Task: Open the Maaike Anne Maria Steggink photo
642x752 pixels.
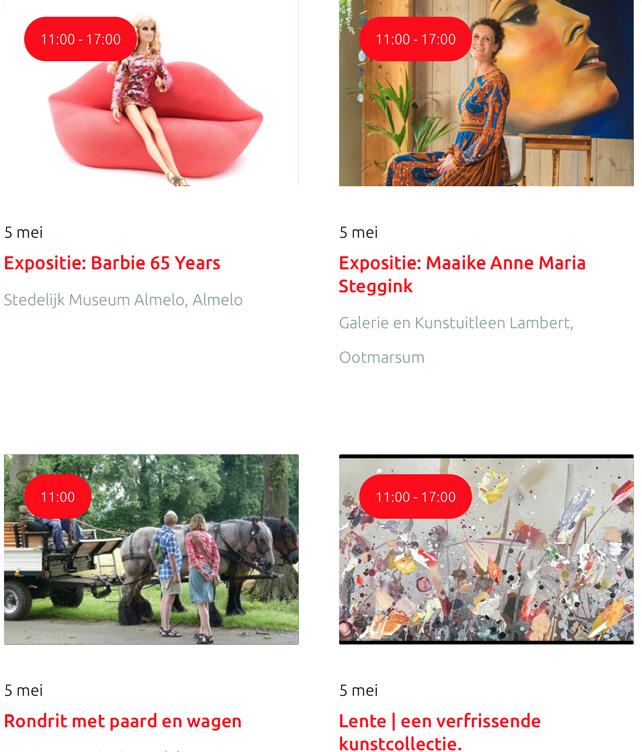Action: pyautogui.click(x=486, y=93)
